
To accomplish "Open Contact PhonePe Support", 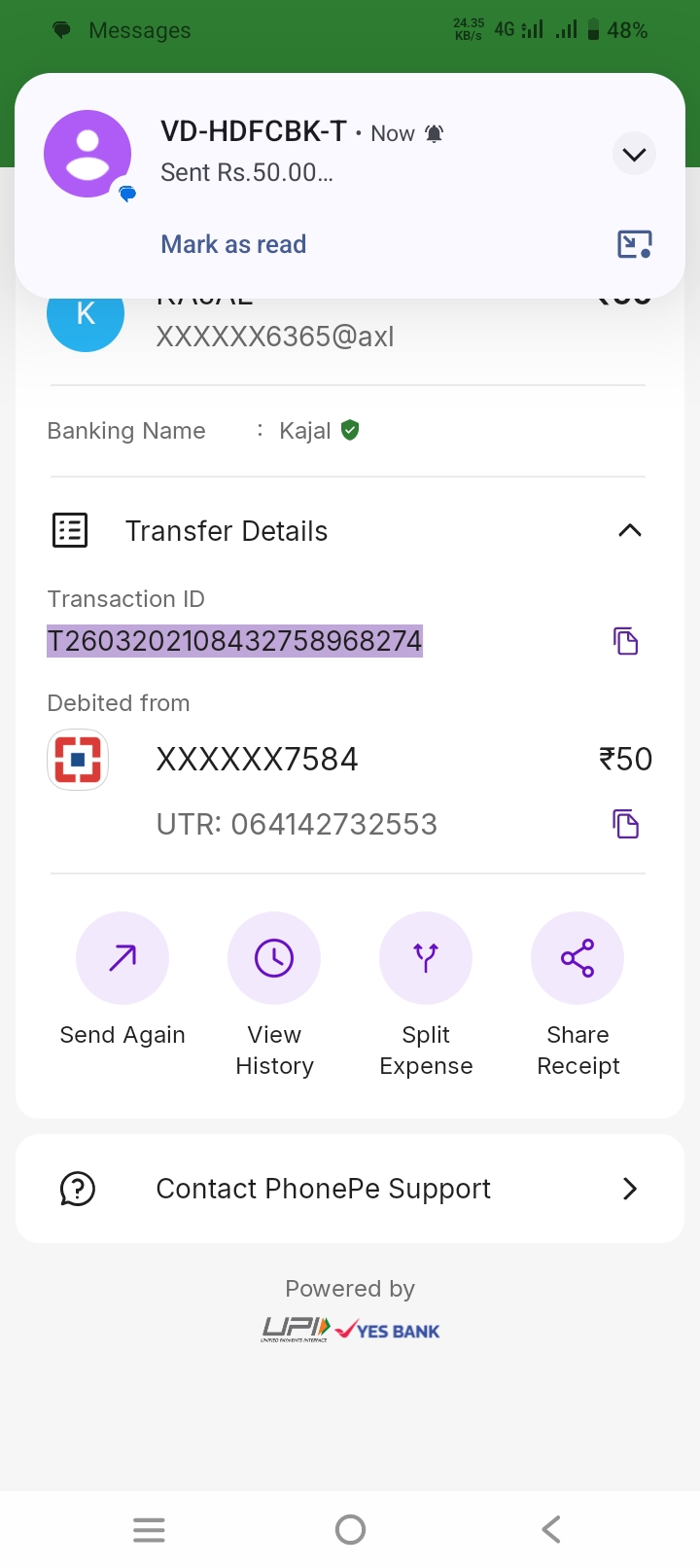I will click(x=350, y=1189).
